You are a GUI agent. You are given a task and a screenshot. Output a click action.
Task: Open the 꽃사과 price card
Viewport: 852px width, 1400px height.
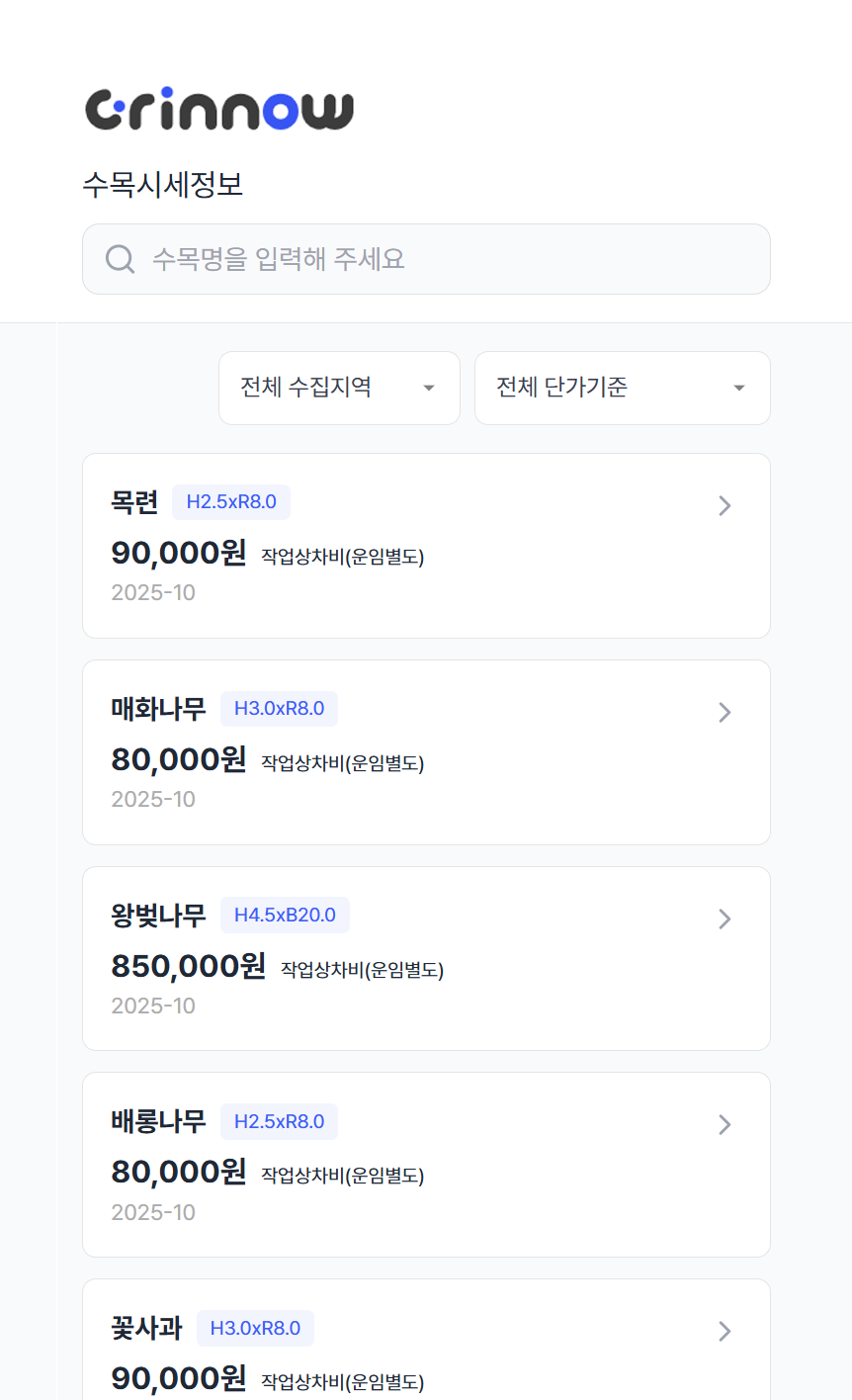[x=426, y=1345]
